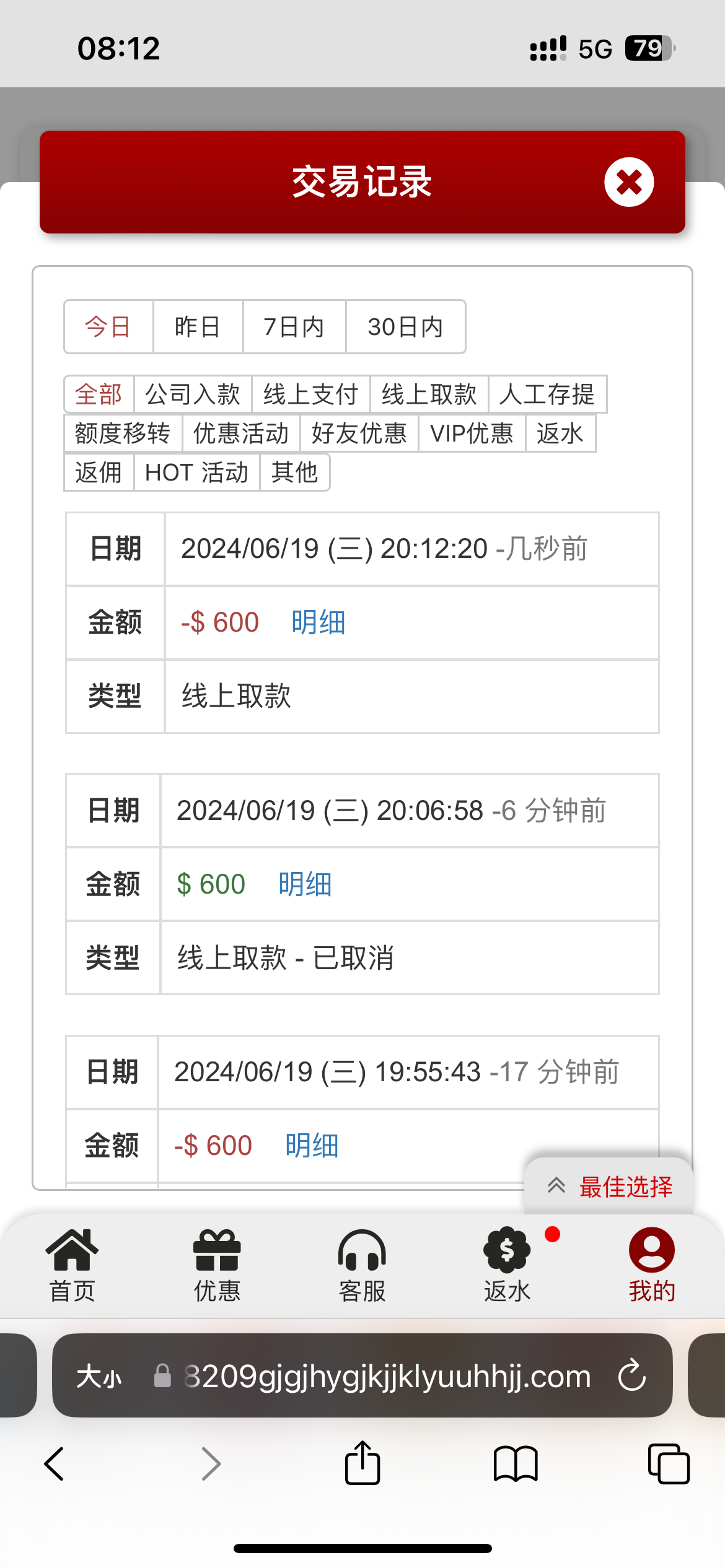This screenshot has height=1568, width=725.
Task: Close the 交易记录 dialog
Action: pos(628,182)
